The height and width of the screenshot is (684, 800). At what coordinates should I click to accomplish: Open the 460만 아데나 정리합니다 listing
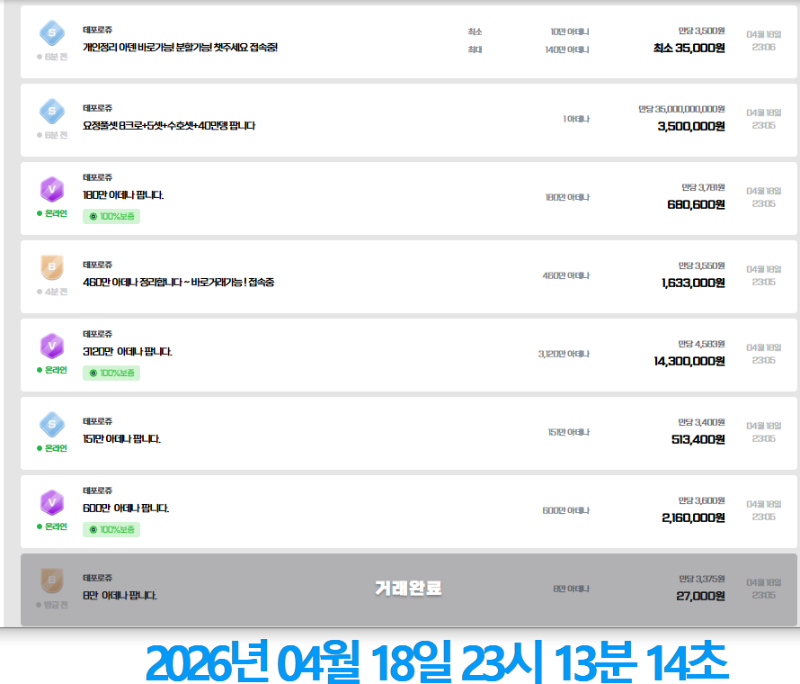[x=178, y=282]
